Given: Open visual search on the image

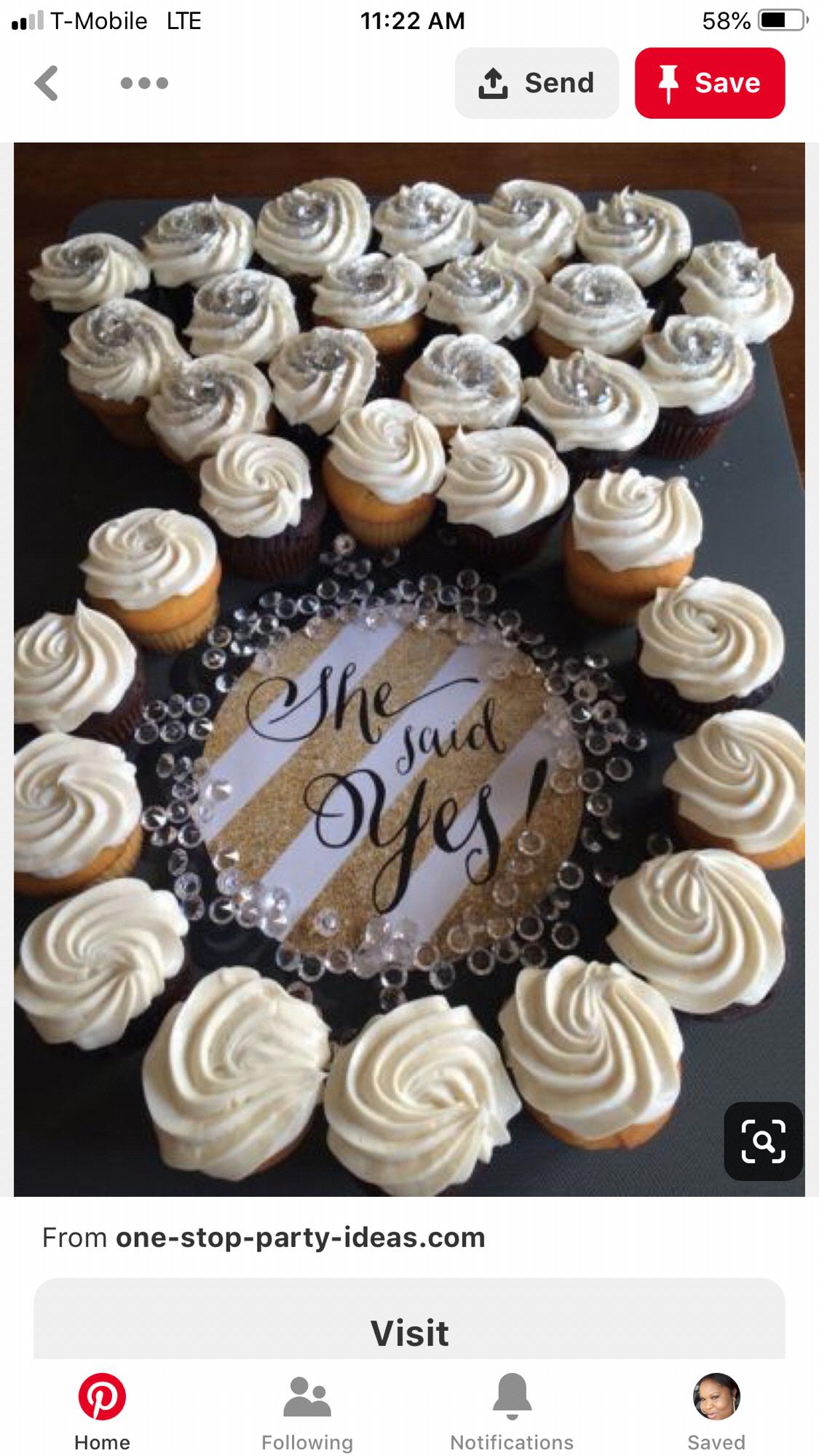Looking at the screenshot, I should pyautogui.click(x=763, y=1142).
